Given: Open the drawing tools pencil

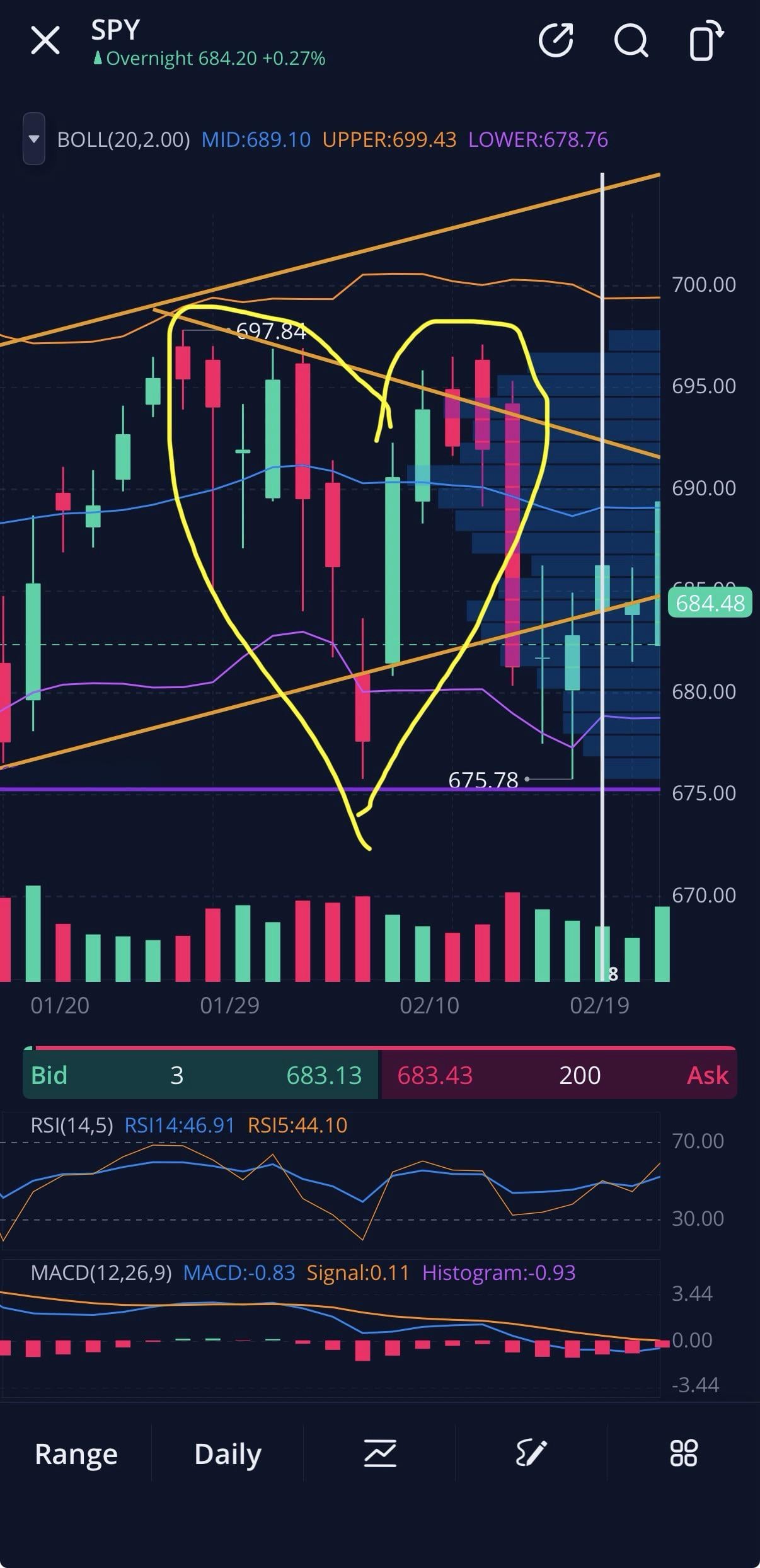Looking at the screenshot, I should pos(531,1453).
